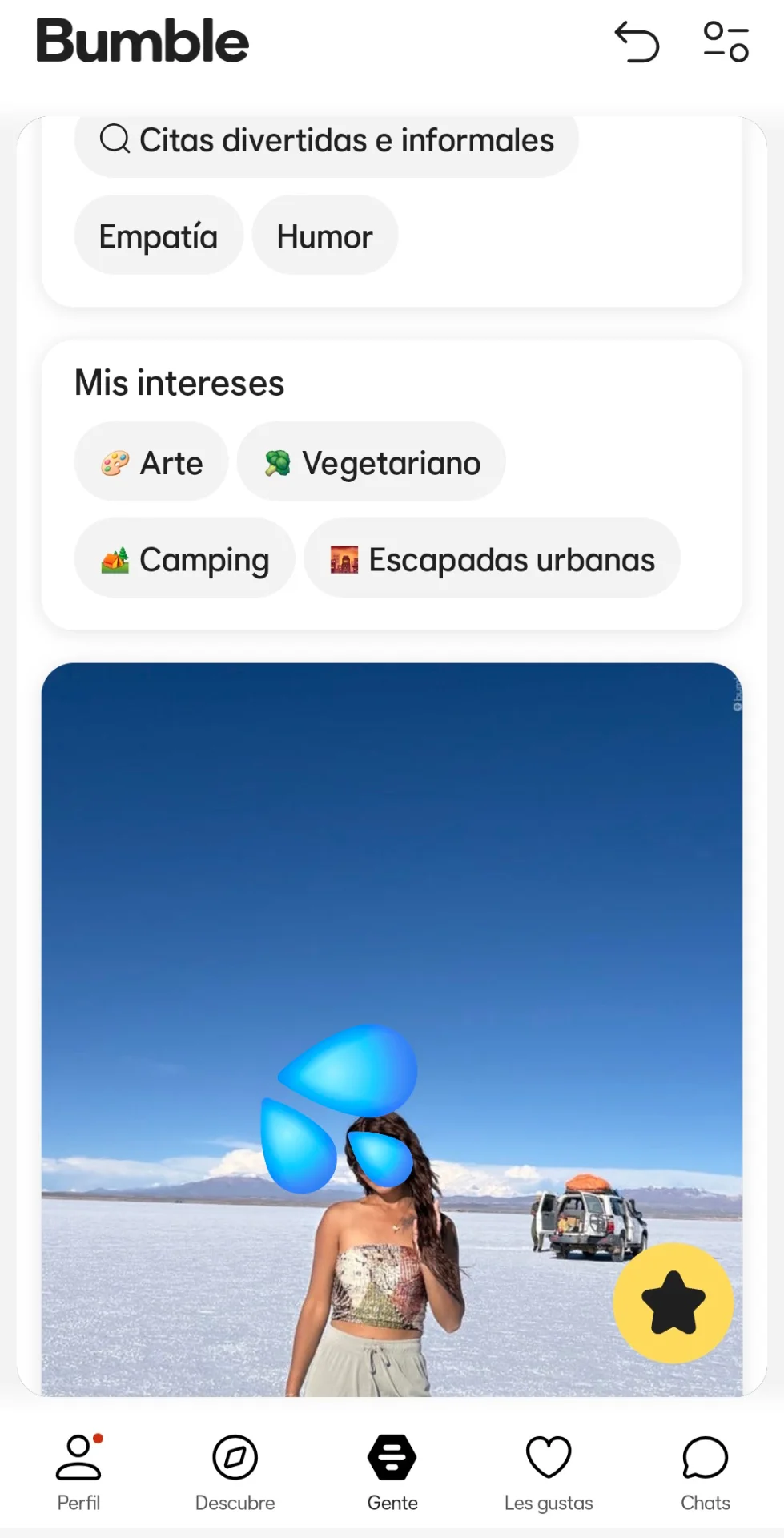This screenshot has height=1538, width=784.
Task: Select the Humor chip
Action: click(x=324, y=235)
